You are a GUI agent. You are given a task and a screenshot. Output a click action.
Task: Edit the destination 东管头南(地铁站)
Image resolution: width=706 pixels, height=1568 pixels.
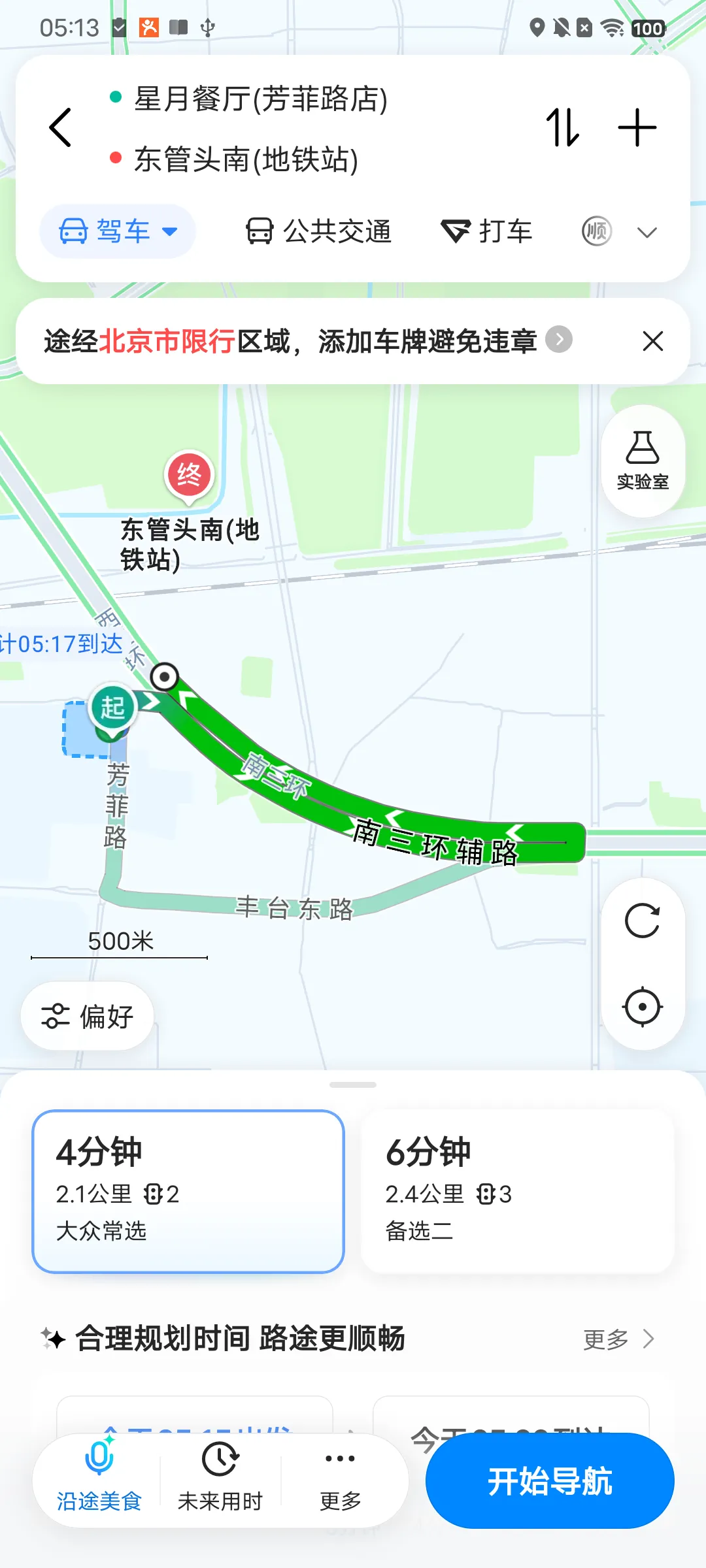coord(246,159)
